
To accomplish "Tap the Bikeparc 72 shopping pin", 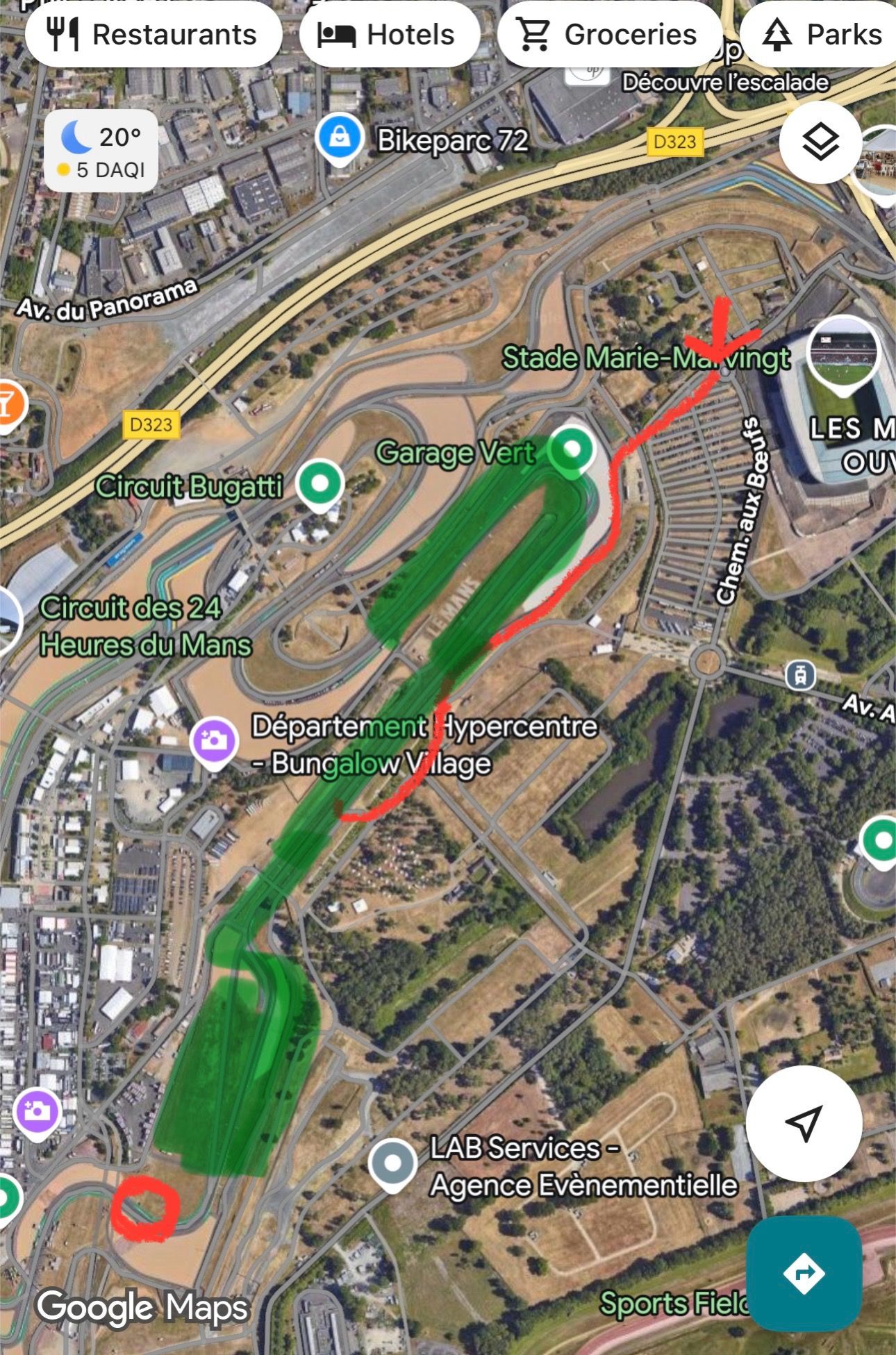I will (339, 138).
